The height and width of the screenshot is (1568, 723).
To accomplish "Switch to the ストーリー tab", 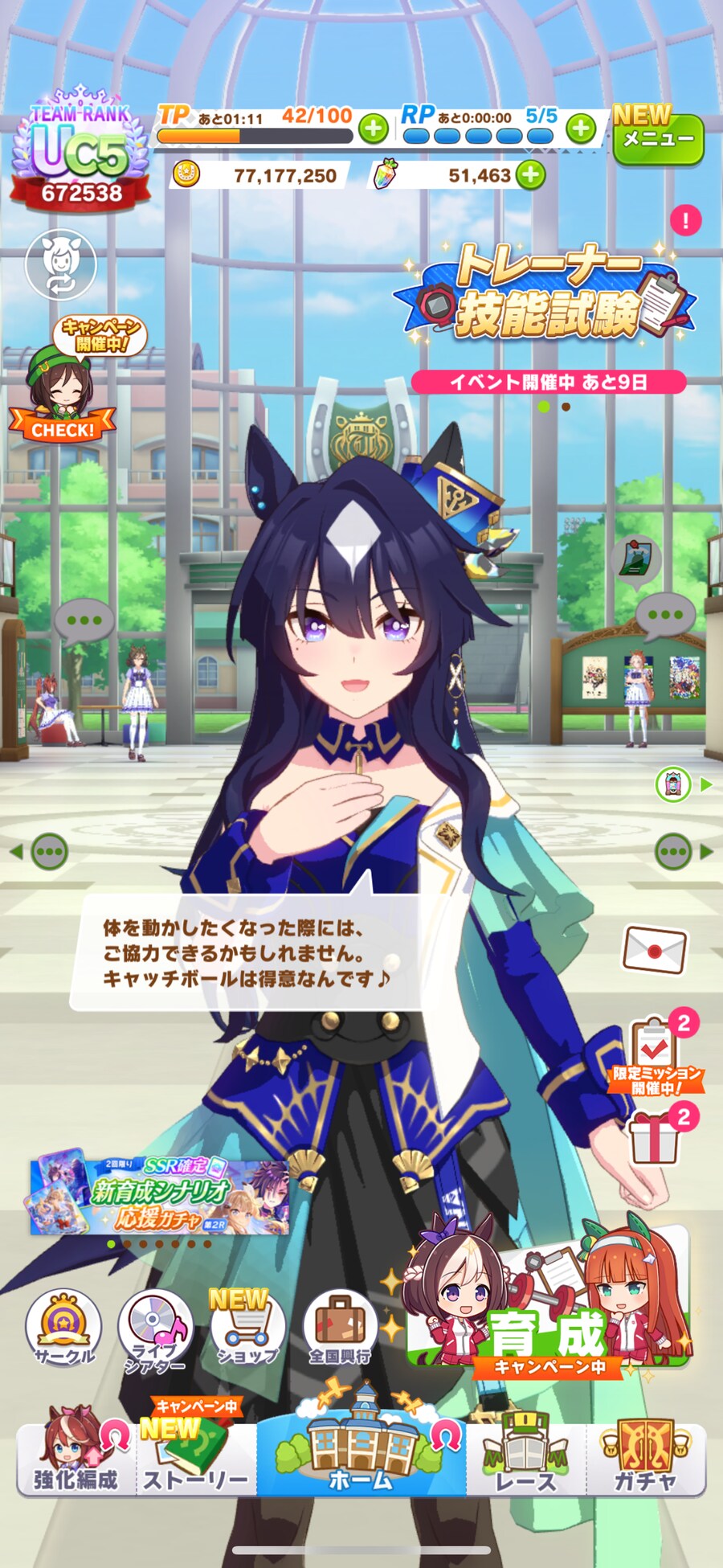I will click(196, 1459).
